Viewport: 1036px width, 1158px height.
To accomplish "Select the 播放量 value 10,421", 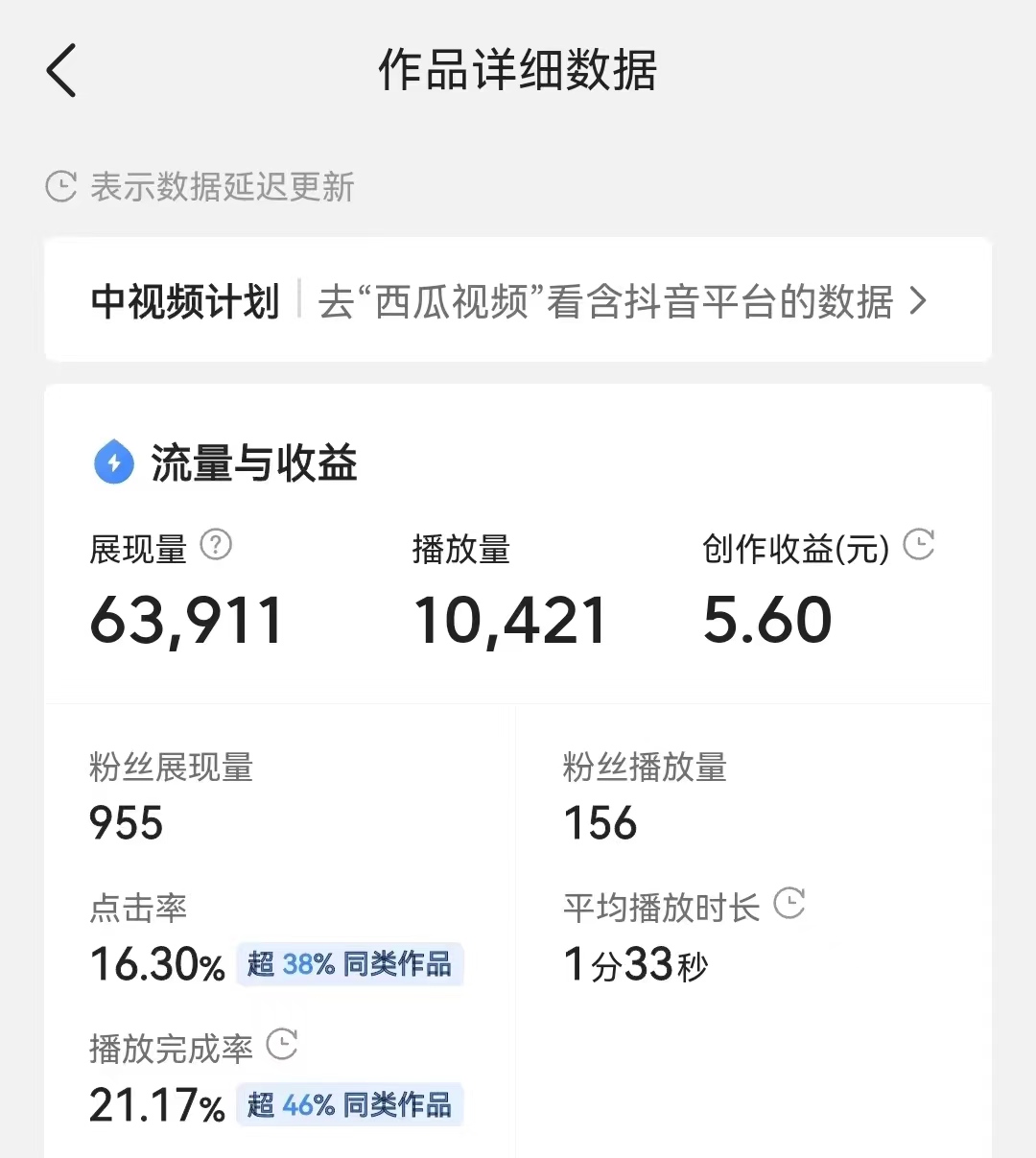I will coord(508,619).
